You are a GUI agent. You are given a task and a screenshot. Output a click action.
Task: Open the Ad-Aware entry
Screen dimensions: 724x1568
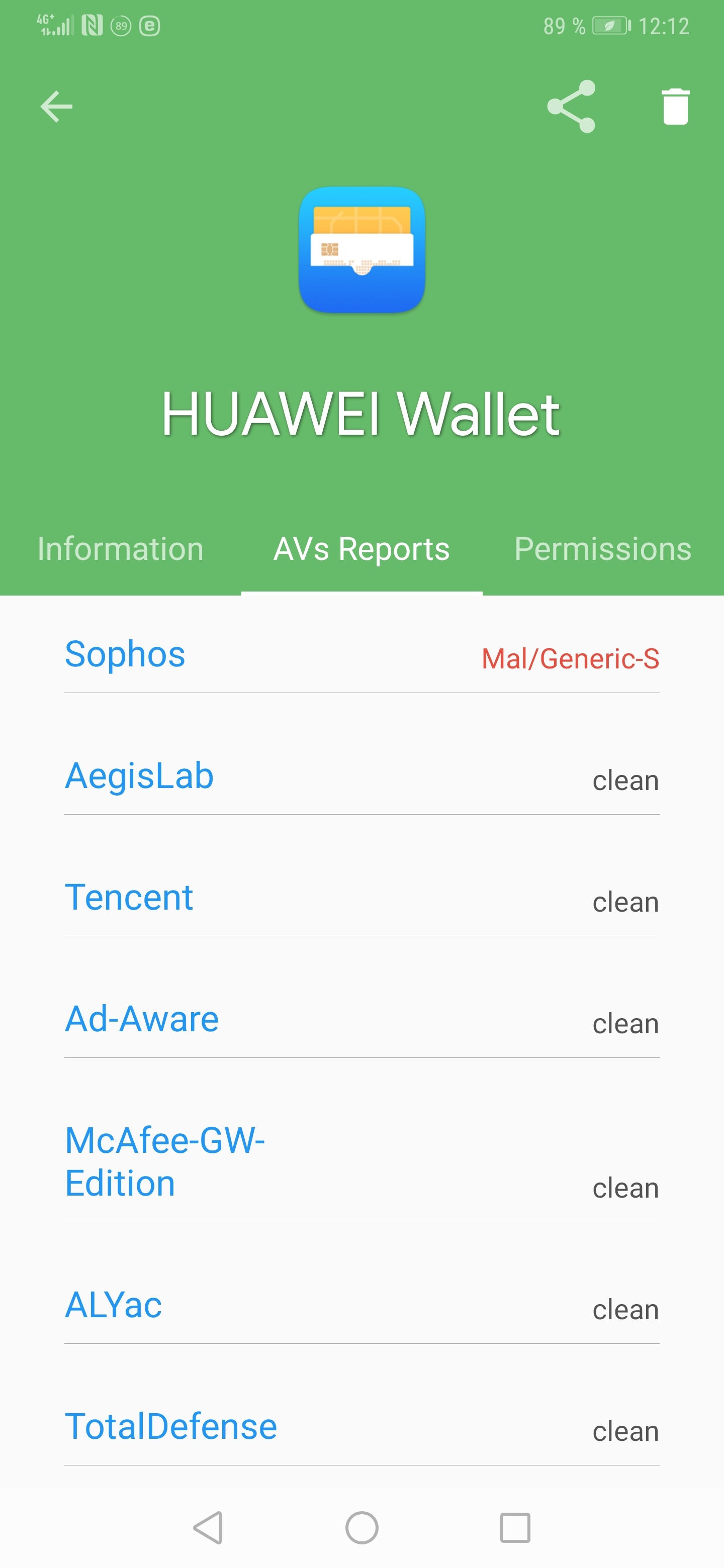(142, 1019)
